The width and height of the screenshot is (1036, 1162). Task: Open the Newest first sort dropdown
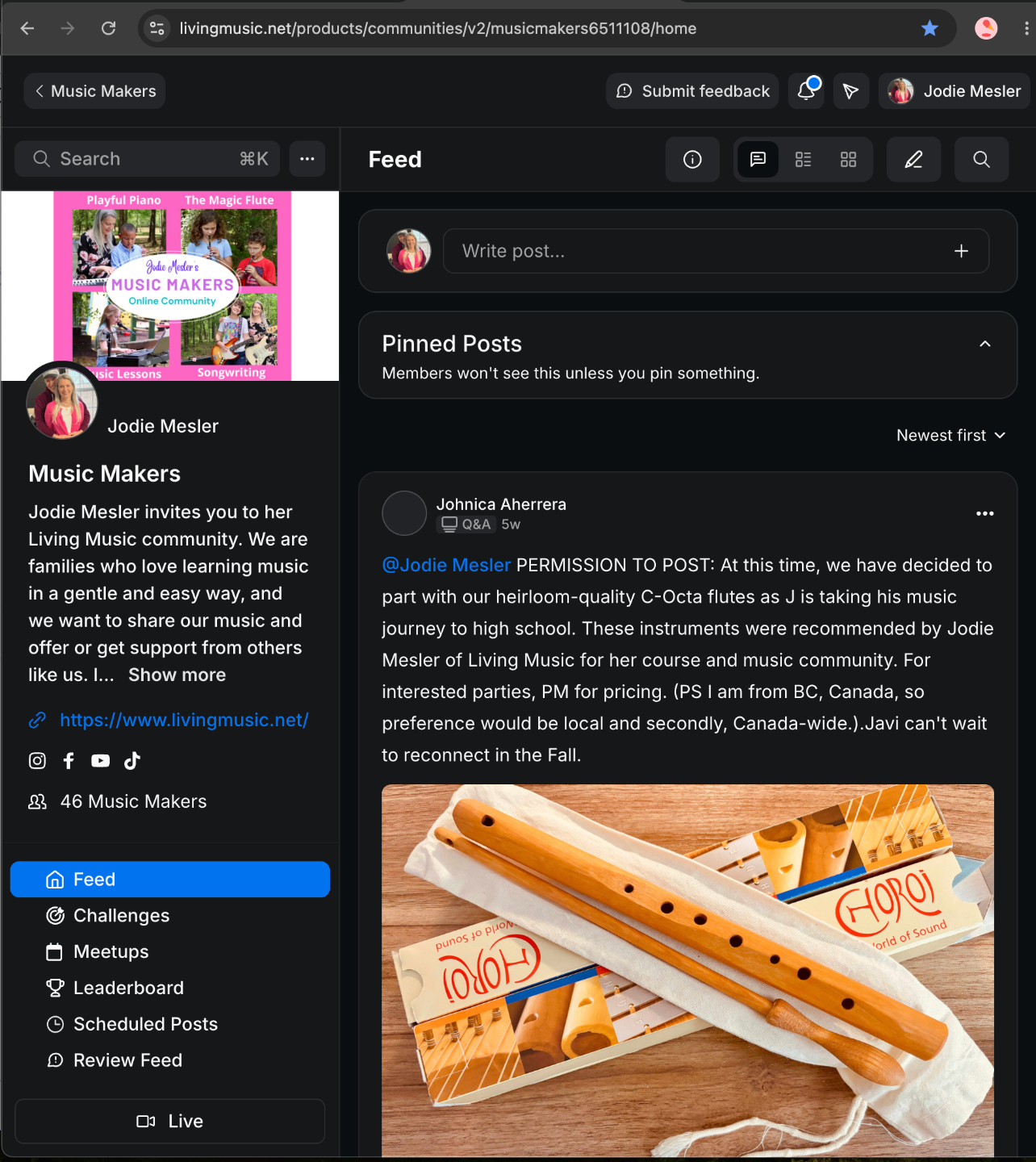point(951,436)
